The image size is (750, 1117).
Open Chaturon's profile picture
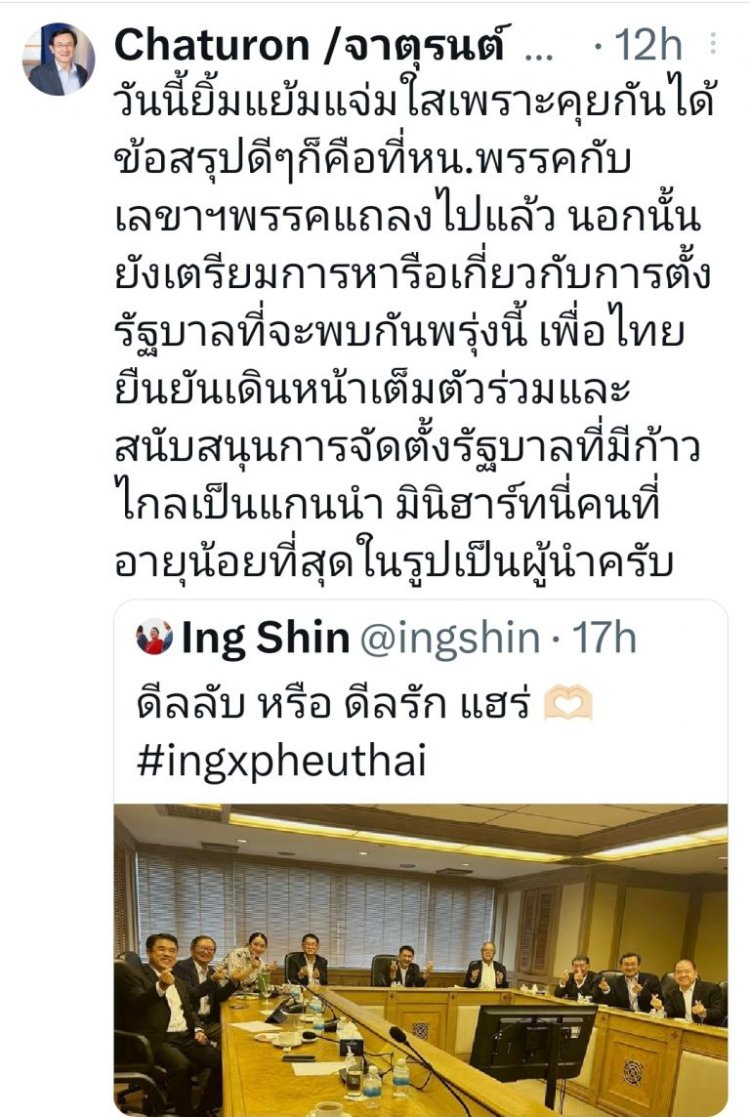pyautogui.click(x=58, y=59)
